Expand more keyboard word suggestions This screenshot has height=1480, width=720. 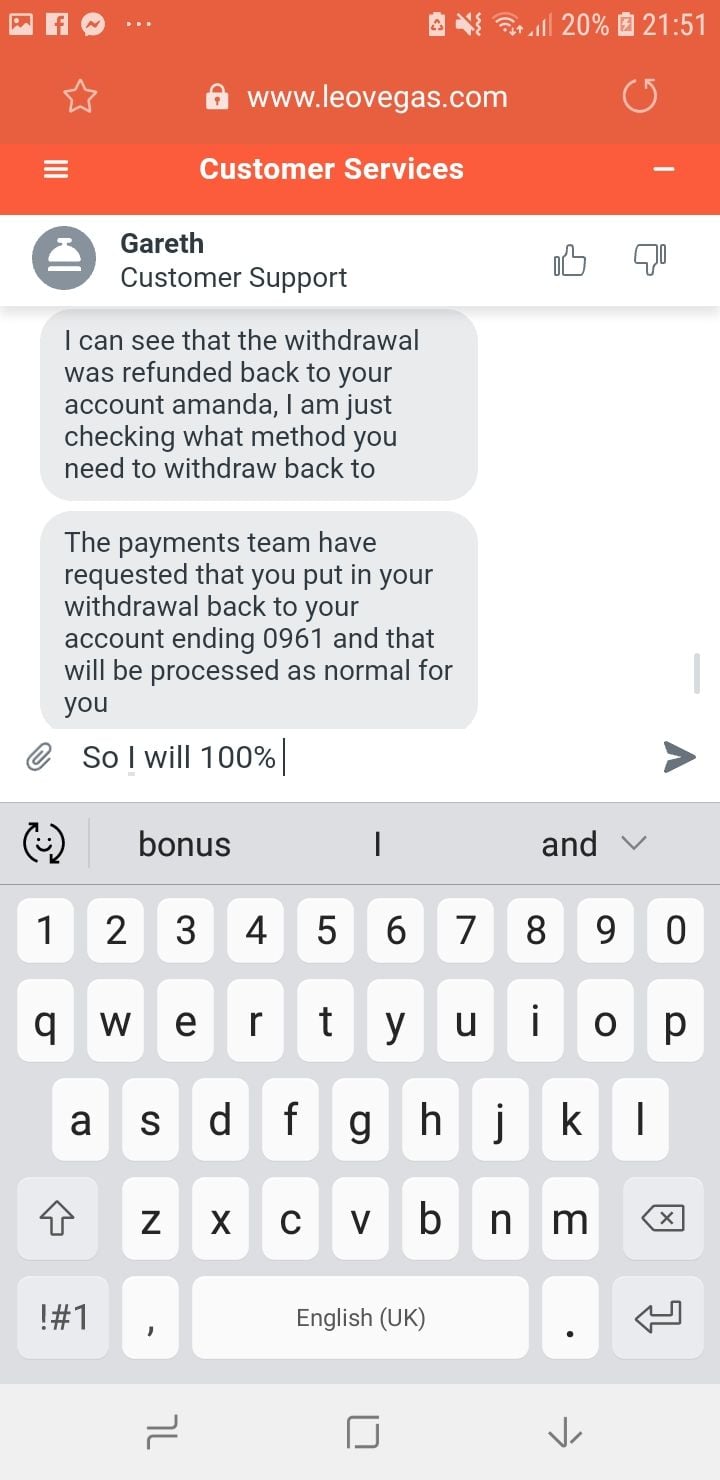634,843
